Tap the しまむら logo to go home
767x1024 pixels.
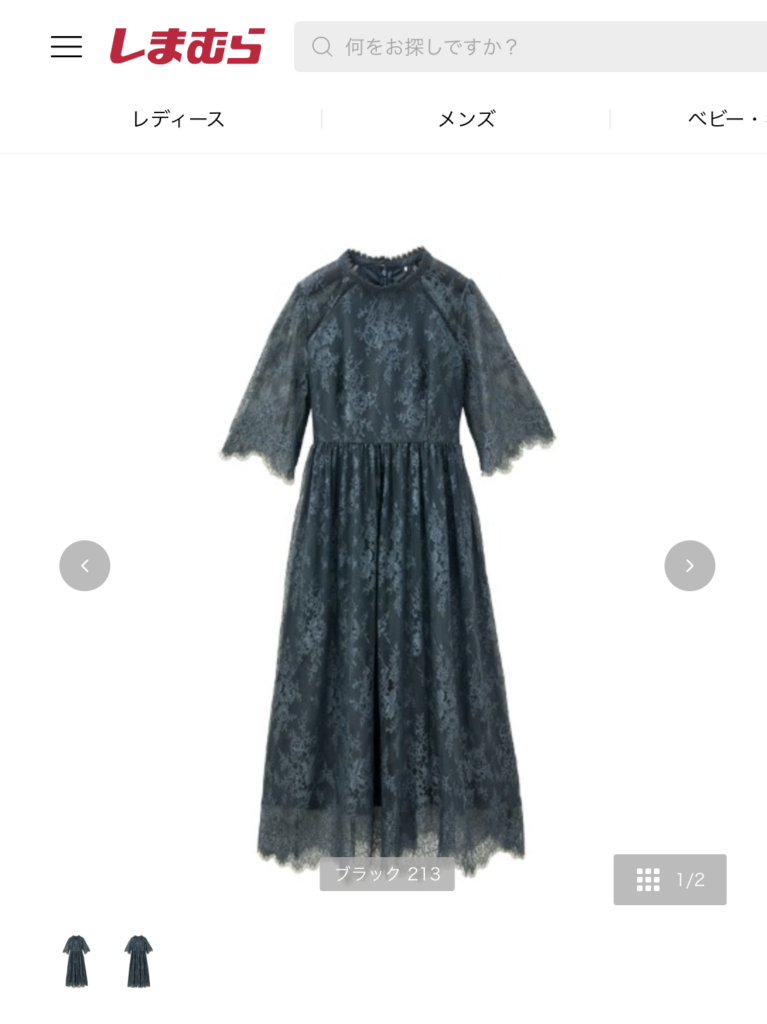click(x=187, y=47)
